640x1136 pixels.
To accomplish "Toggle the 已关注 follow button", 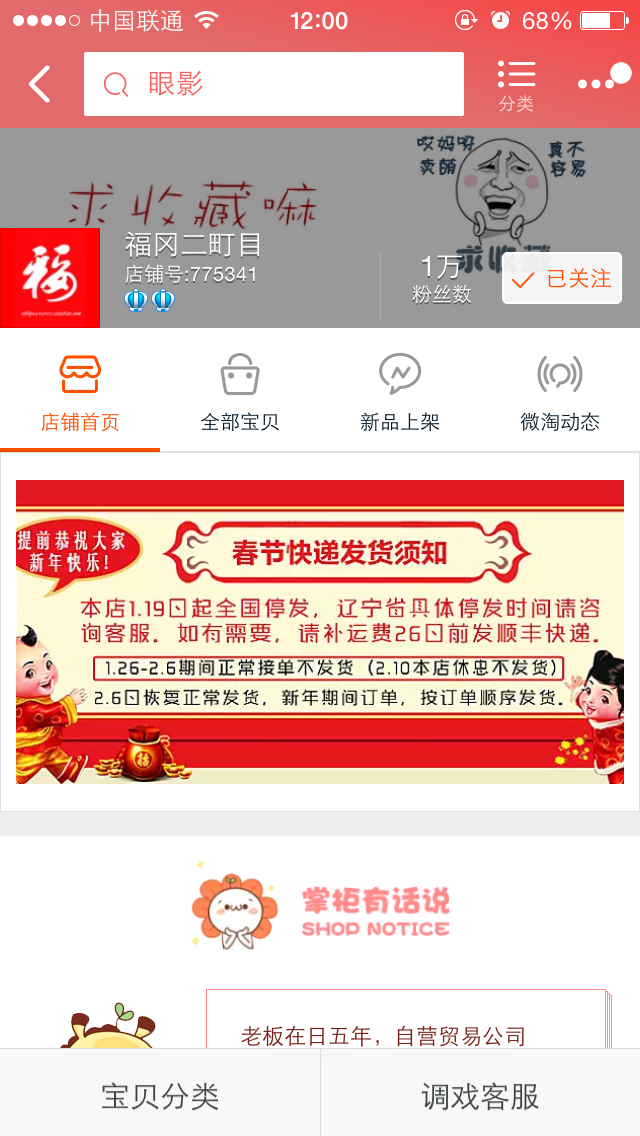I will 562,278.
